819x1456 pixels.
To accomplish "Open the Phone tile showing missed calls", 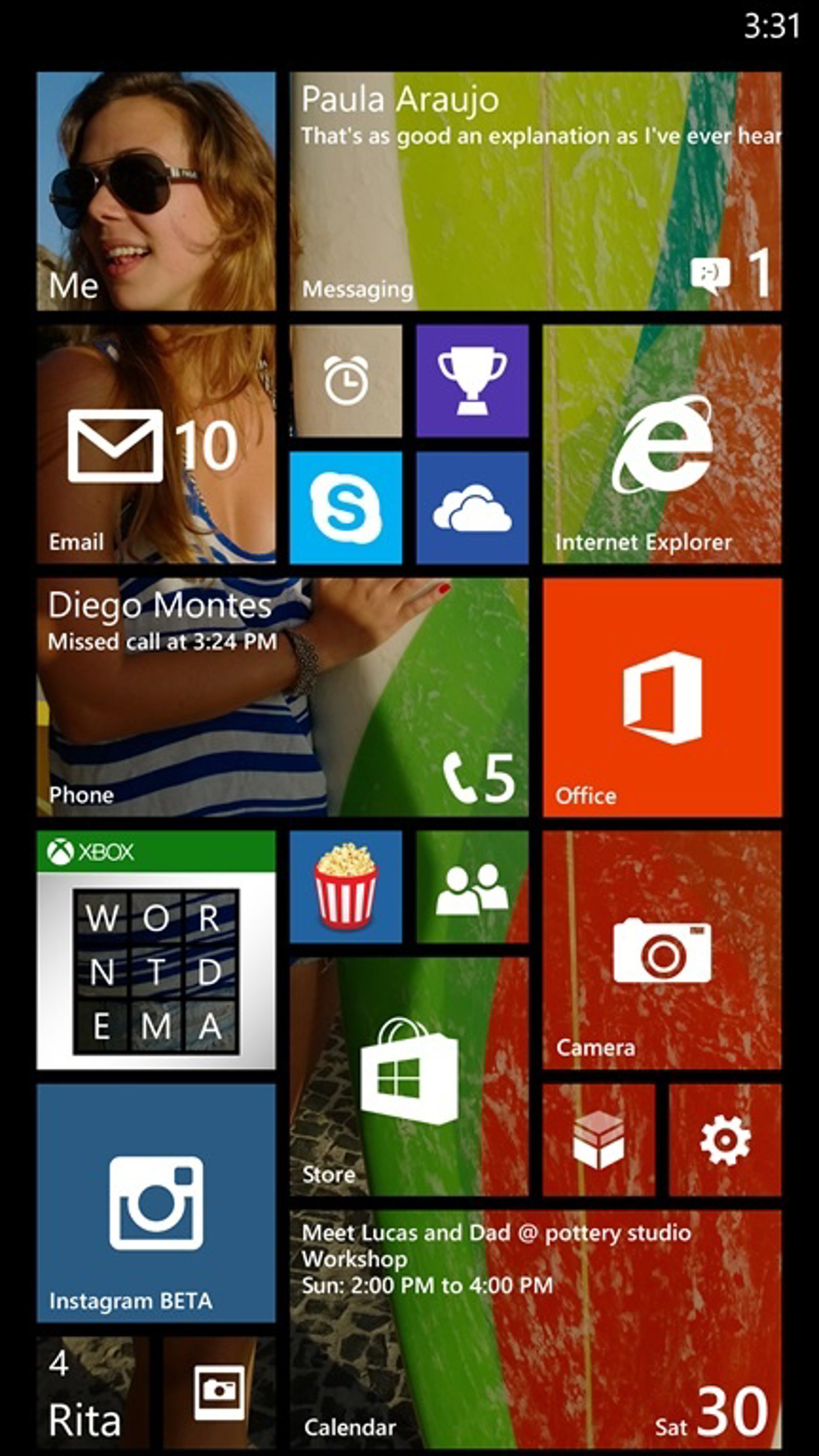I will (283, 697).
